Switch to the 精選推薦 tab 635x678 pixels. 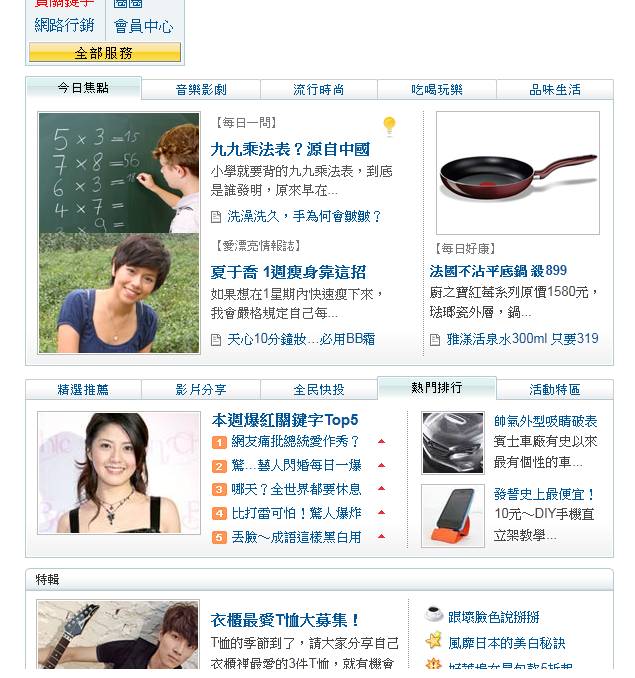pyautogui.click(x=84, y=390)
